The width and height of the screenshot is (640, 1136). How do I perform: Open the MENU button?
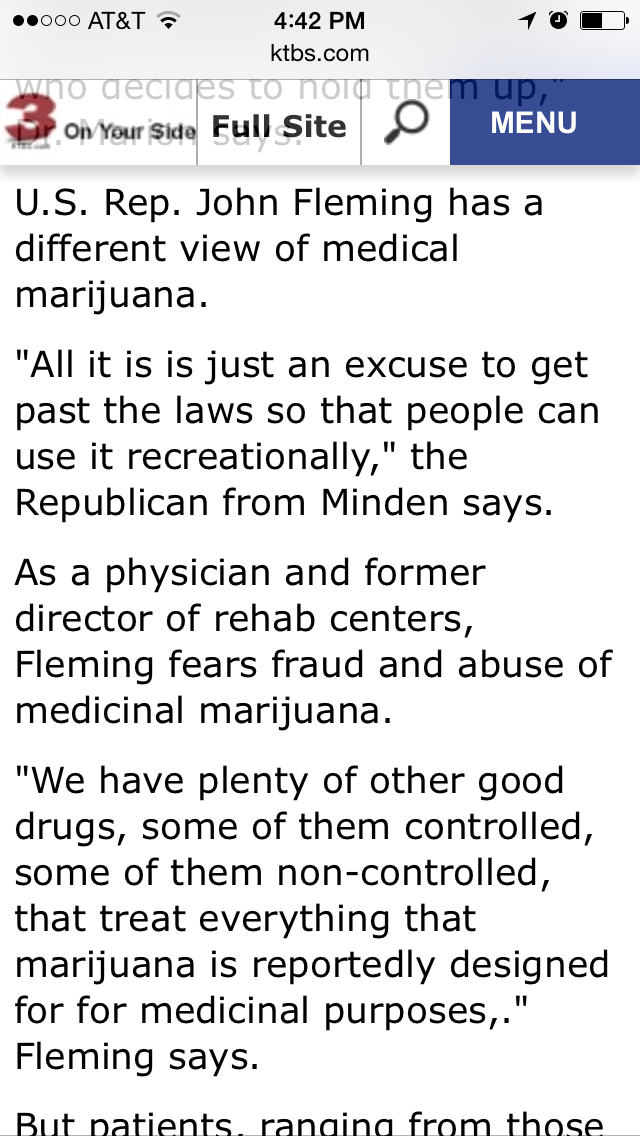pos(534,123)
